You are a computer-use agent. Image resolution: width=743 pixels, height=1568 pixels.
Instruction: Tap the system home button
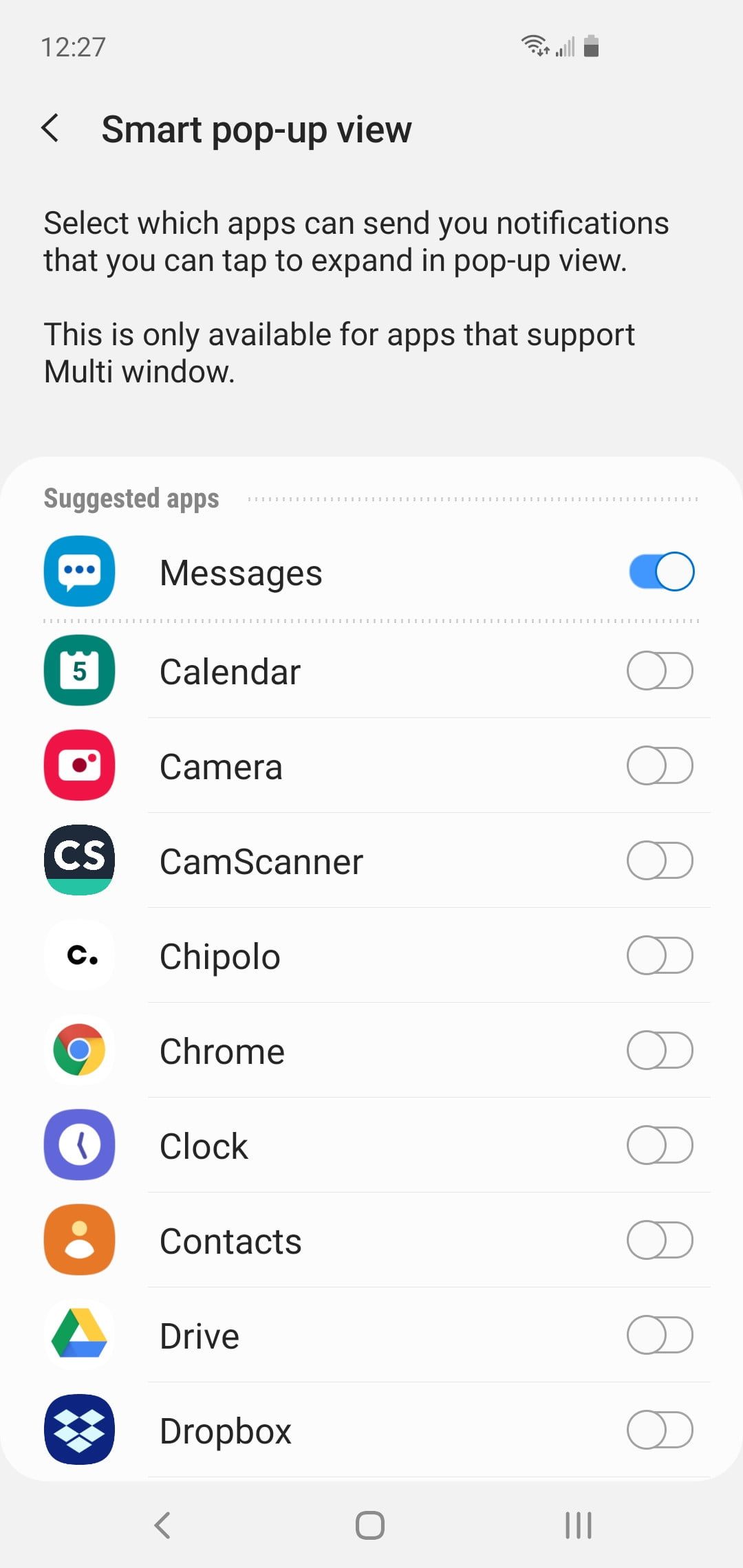pyautogui.click(x=370, y=1525)
